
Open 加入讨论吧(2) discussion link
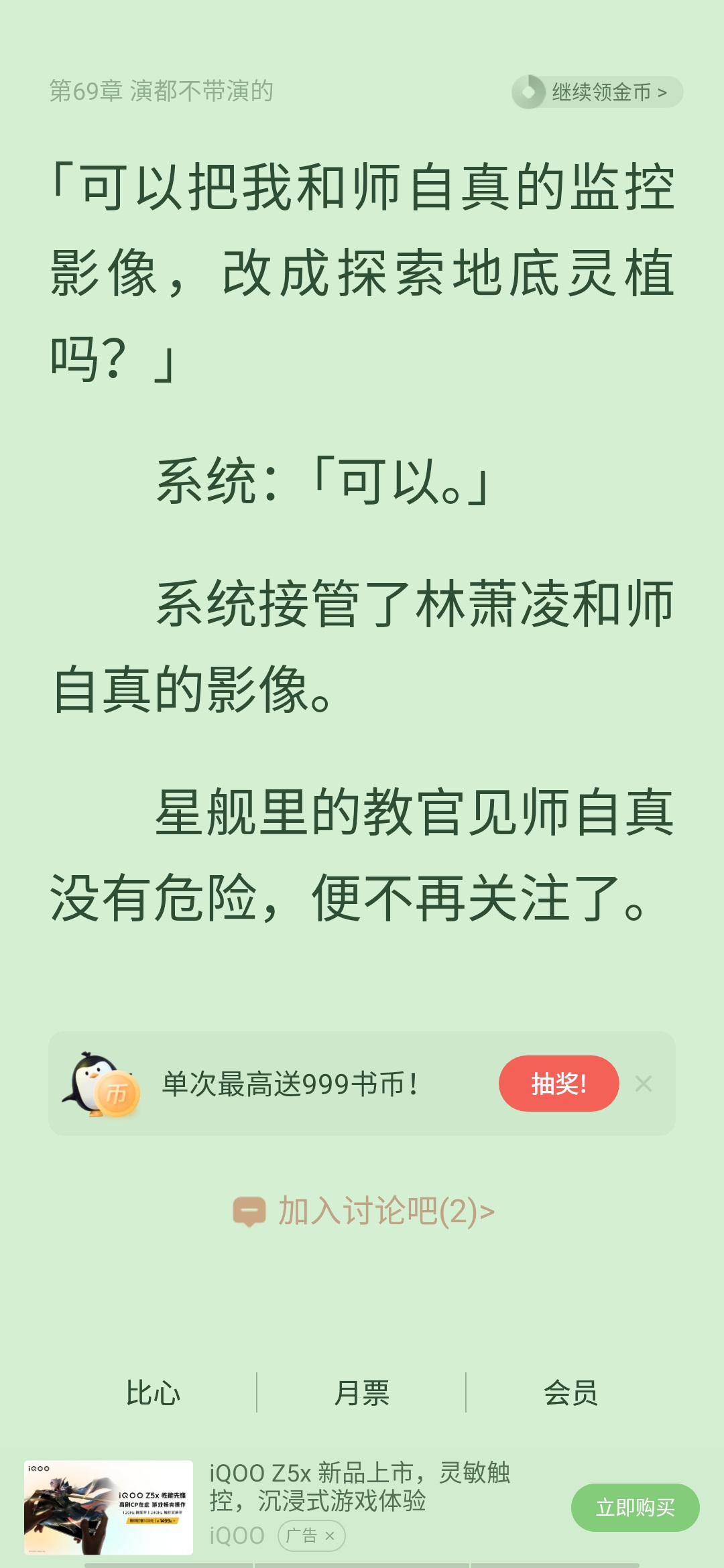(363, 1212)
